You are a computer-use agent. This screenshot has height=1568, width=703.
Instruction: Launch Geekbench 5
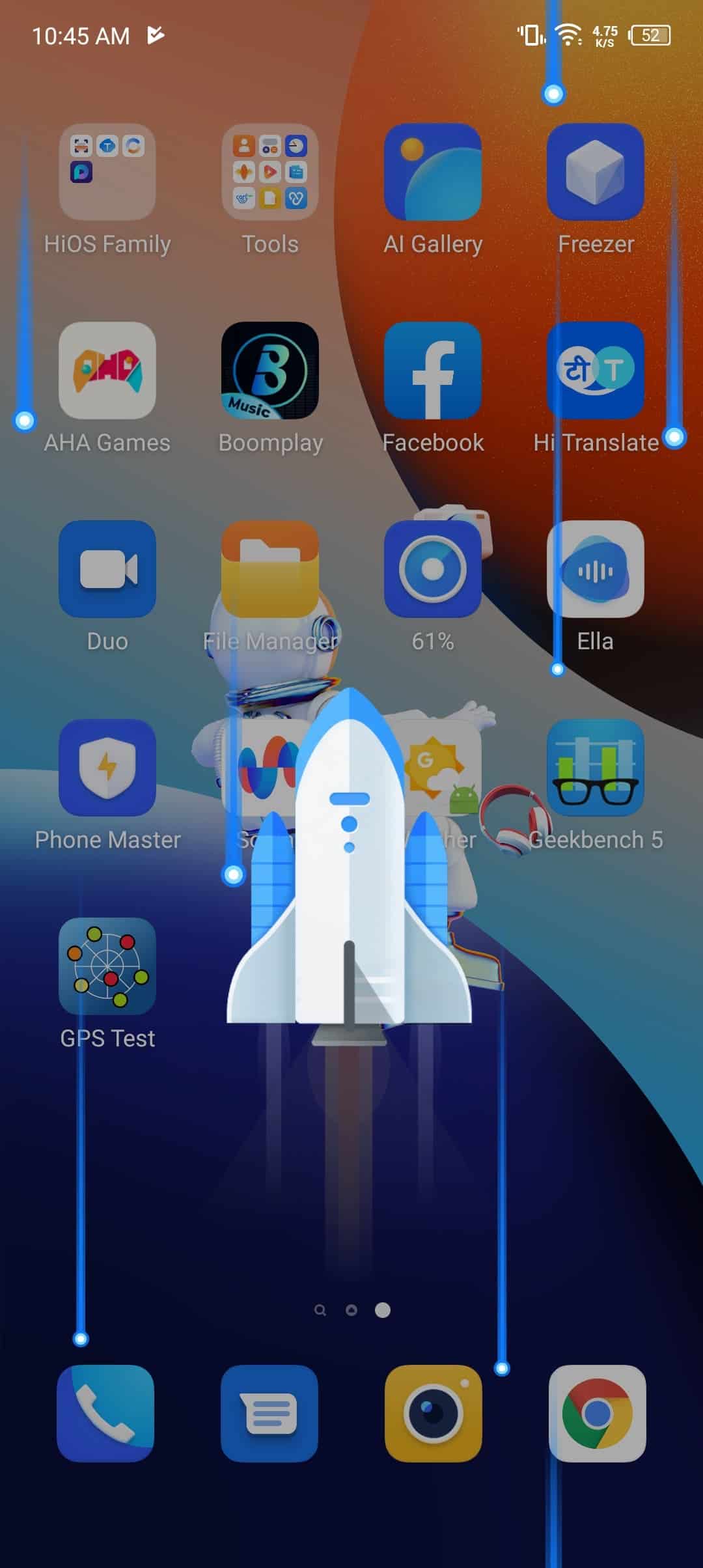click(x=596, y=768)
